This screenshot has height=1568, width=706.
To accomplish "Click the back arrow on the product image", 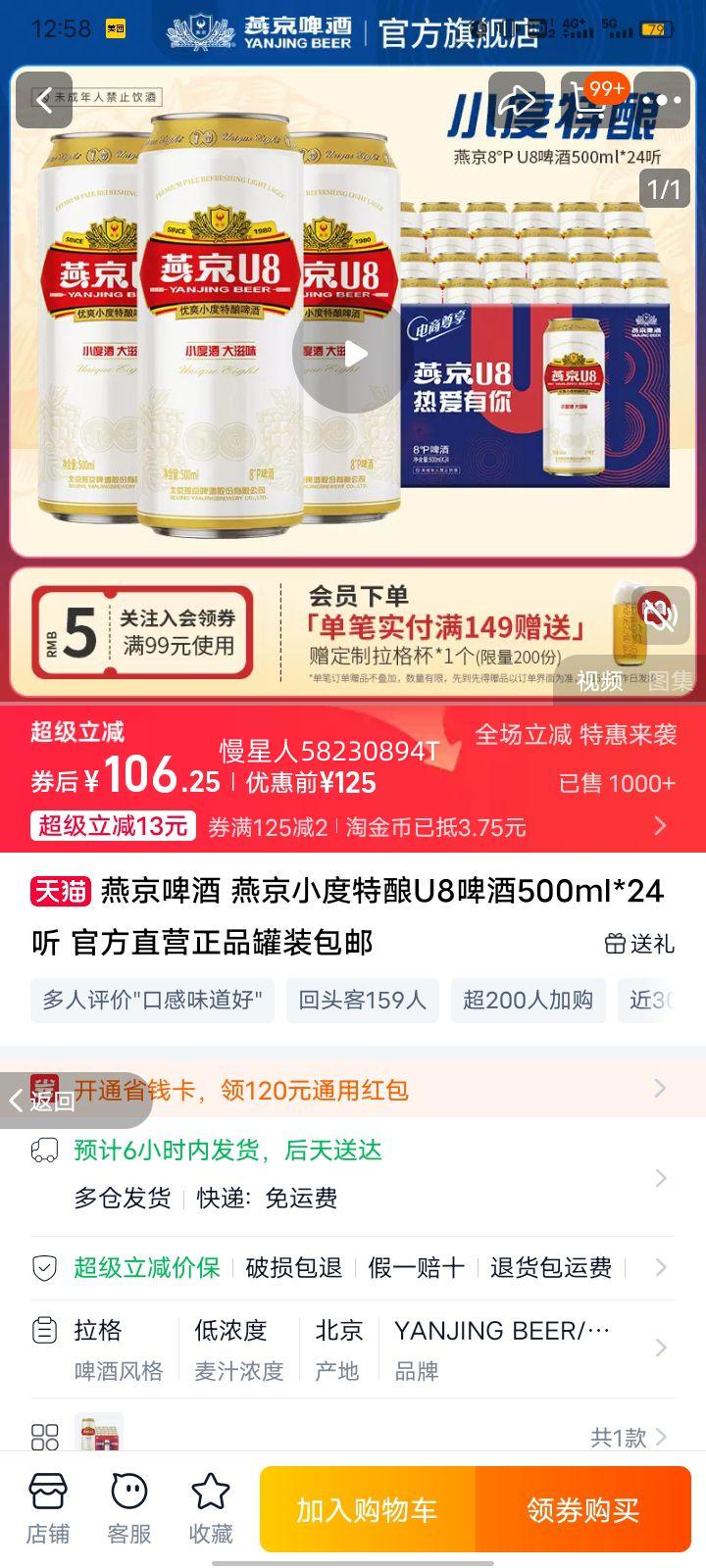I will coord(44,101).
